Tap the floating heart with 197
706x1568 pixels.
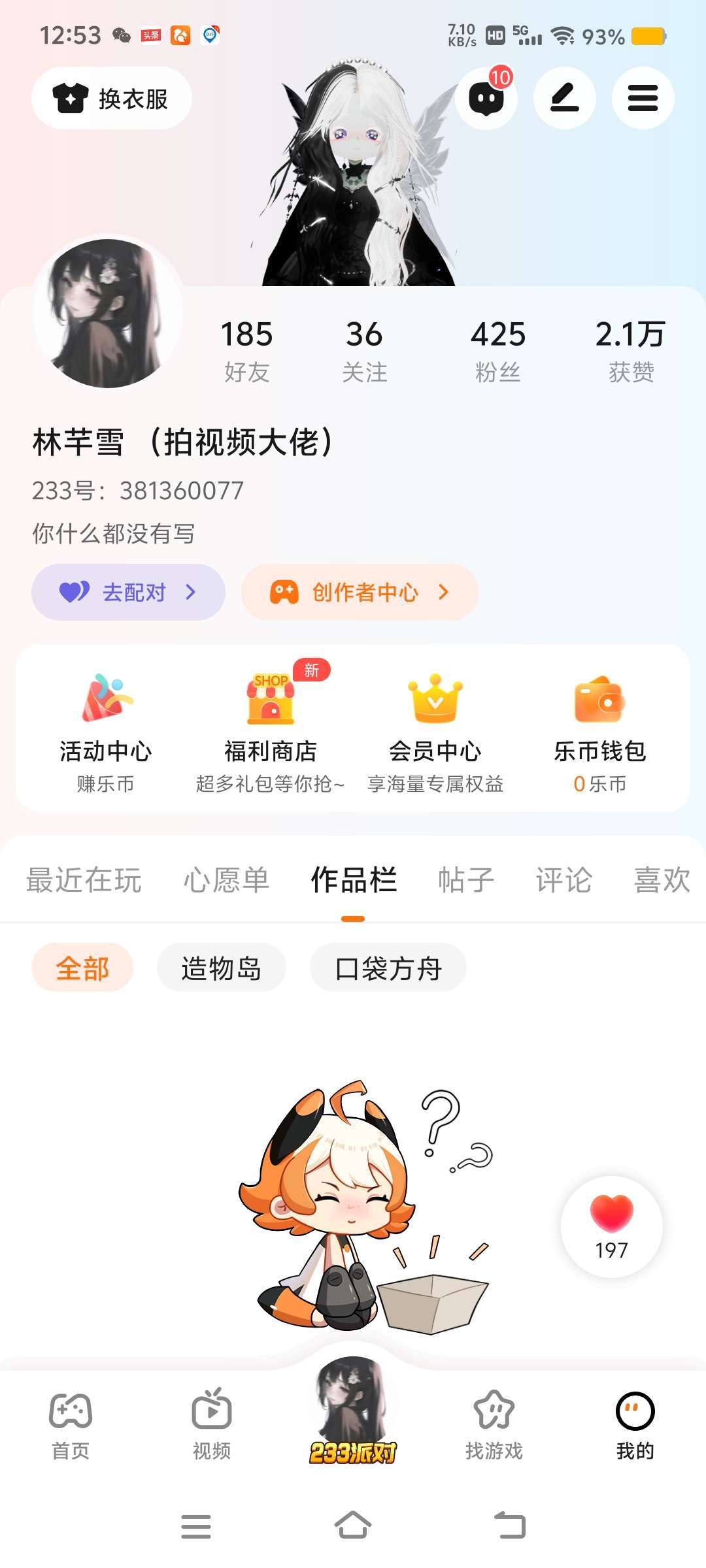(x=611, y=1226)
